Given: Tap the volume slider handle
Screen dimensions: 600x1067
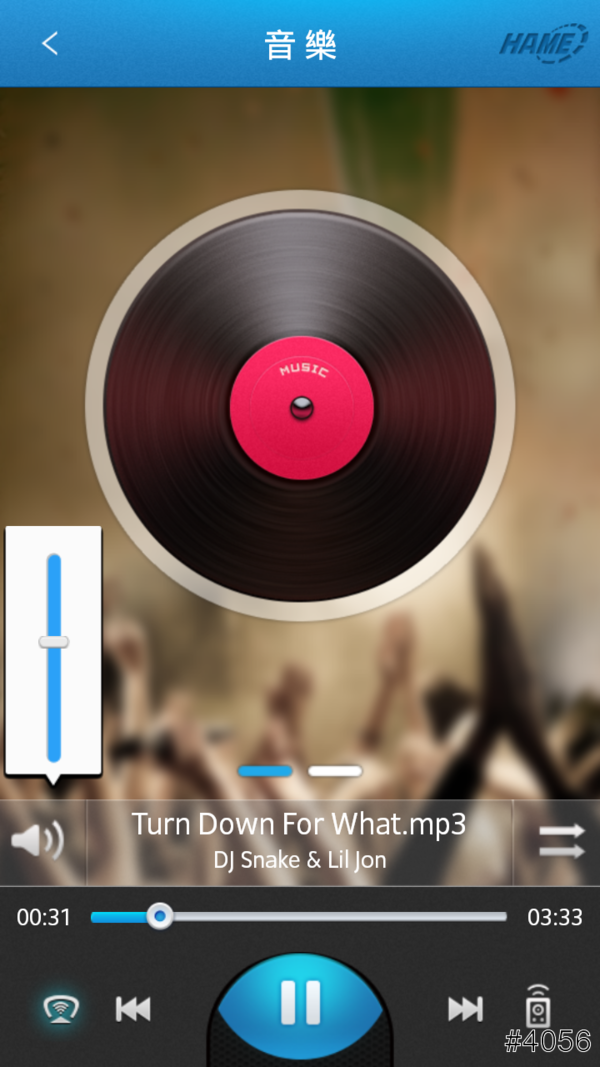Looking at the screenshot, I should click(54, 642).
